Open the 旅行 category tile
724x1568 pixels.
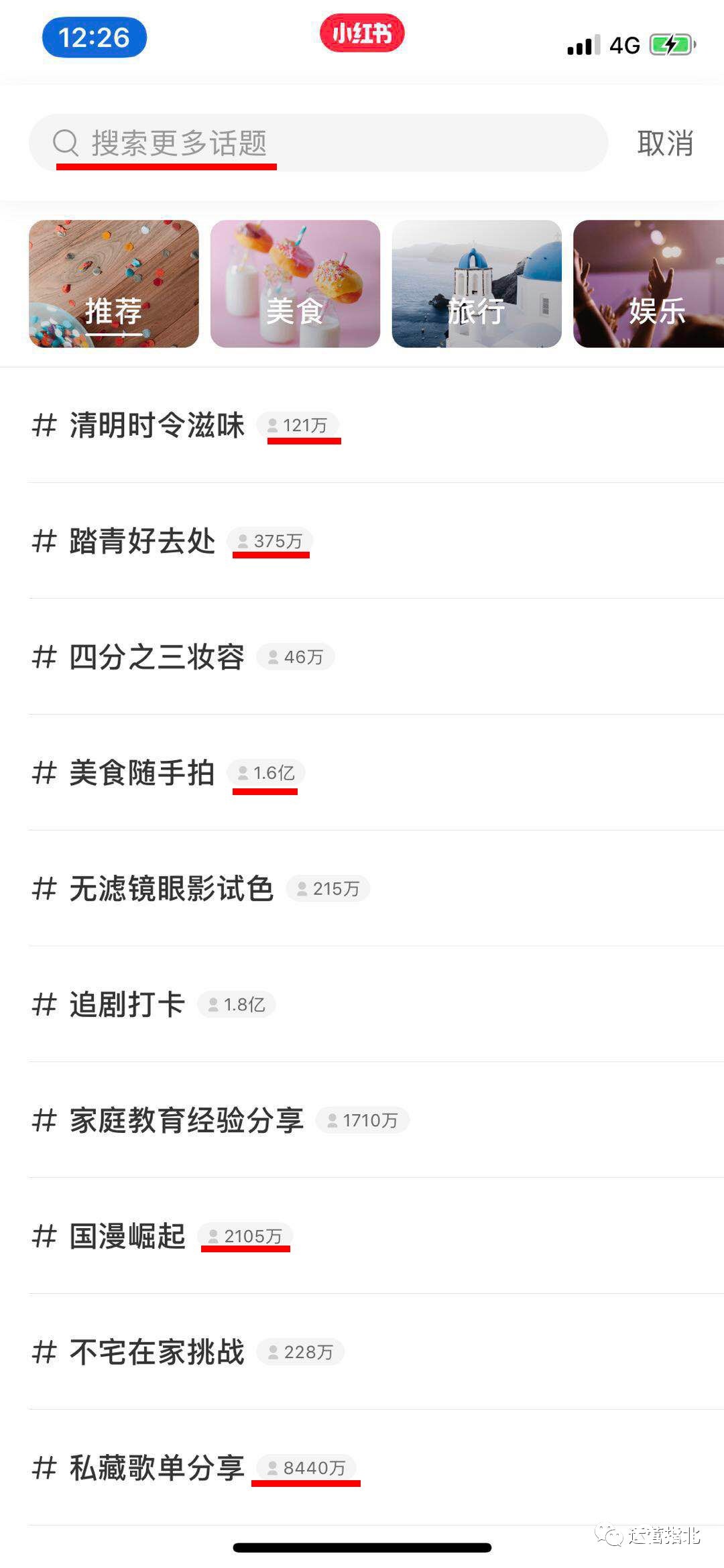pos(477,284)
